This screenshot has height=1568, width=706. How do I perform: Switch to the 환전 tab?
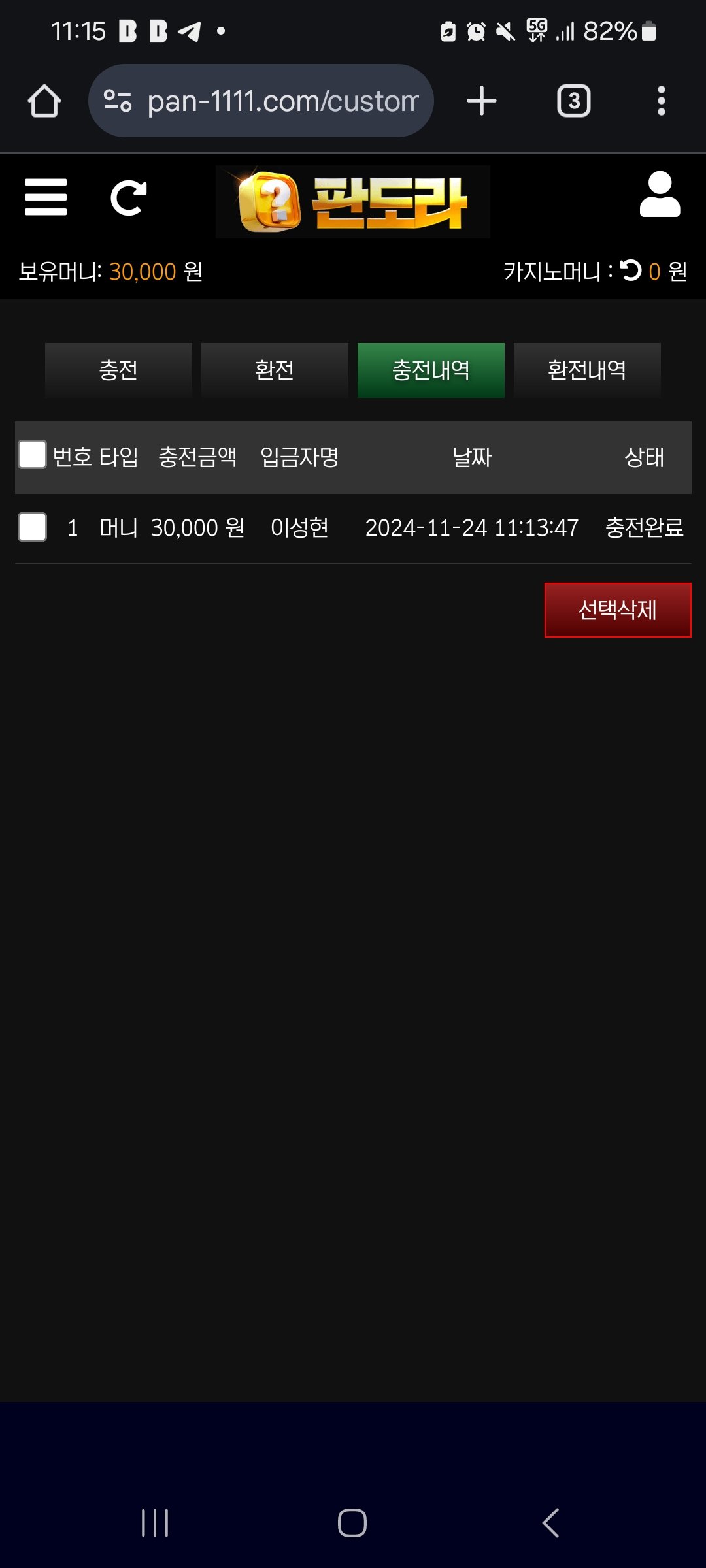coord(275,370)
